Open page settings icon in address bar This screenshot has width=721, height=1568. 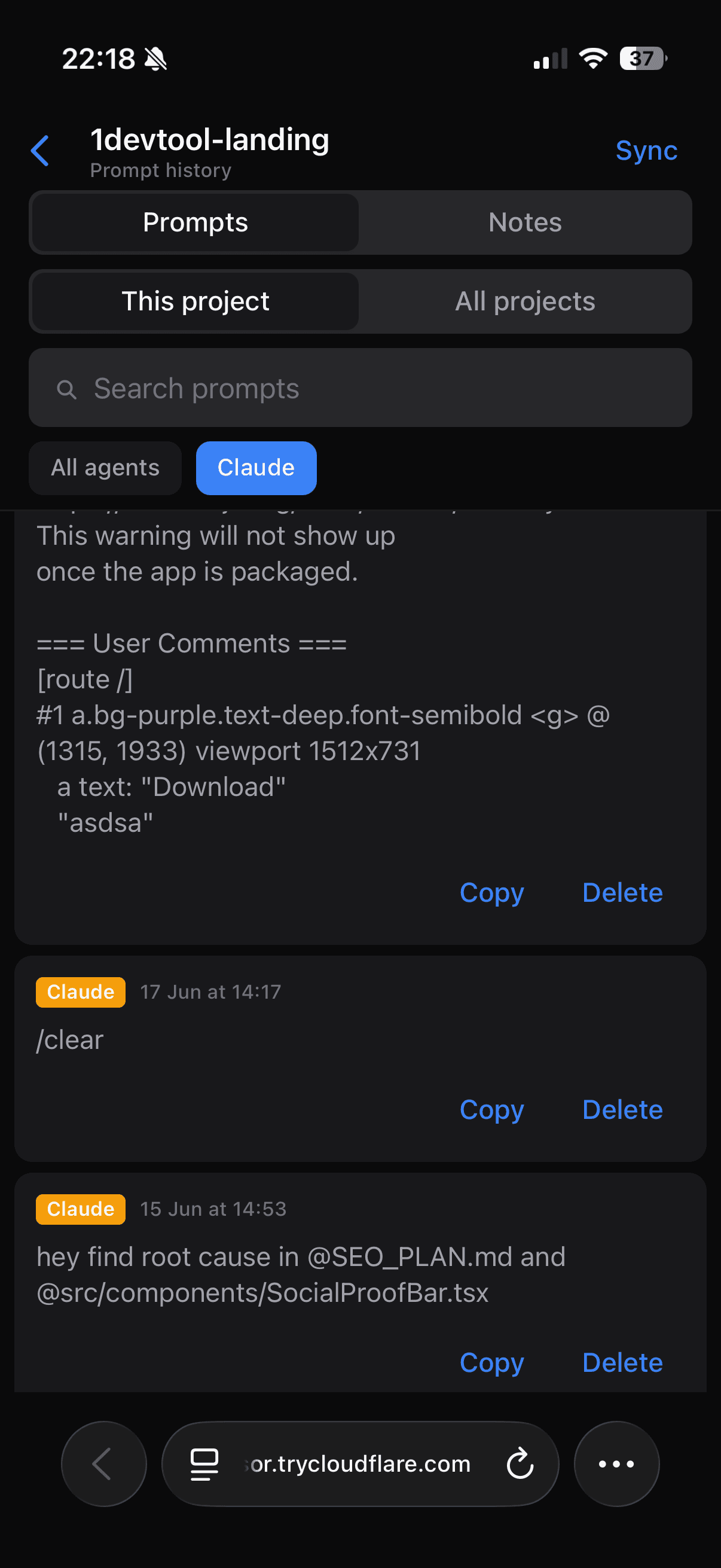[x=204, y=1464]
